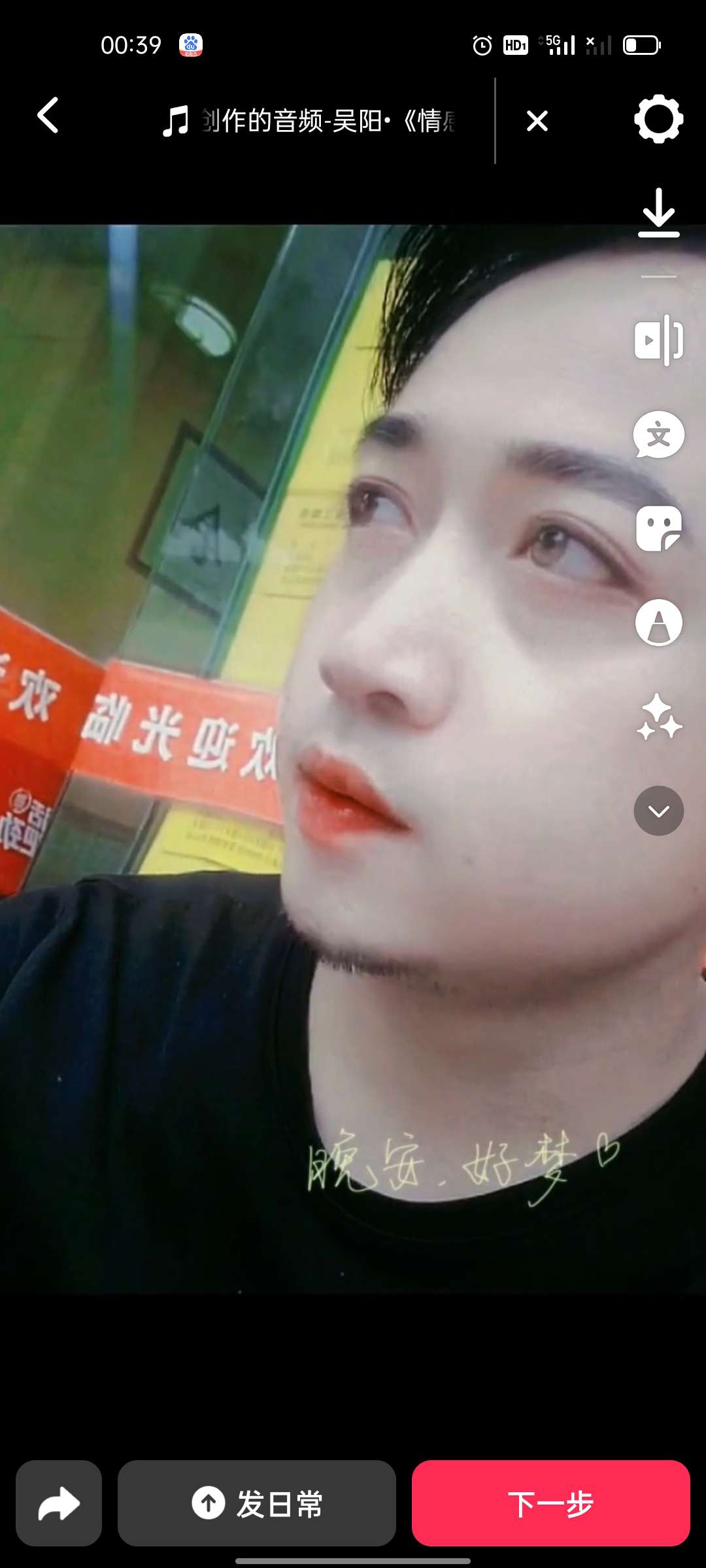
Task: Go back with the top-left arrow
Action: pyautogui.click(x=48, y=116)
